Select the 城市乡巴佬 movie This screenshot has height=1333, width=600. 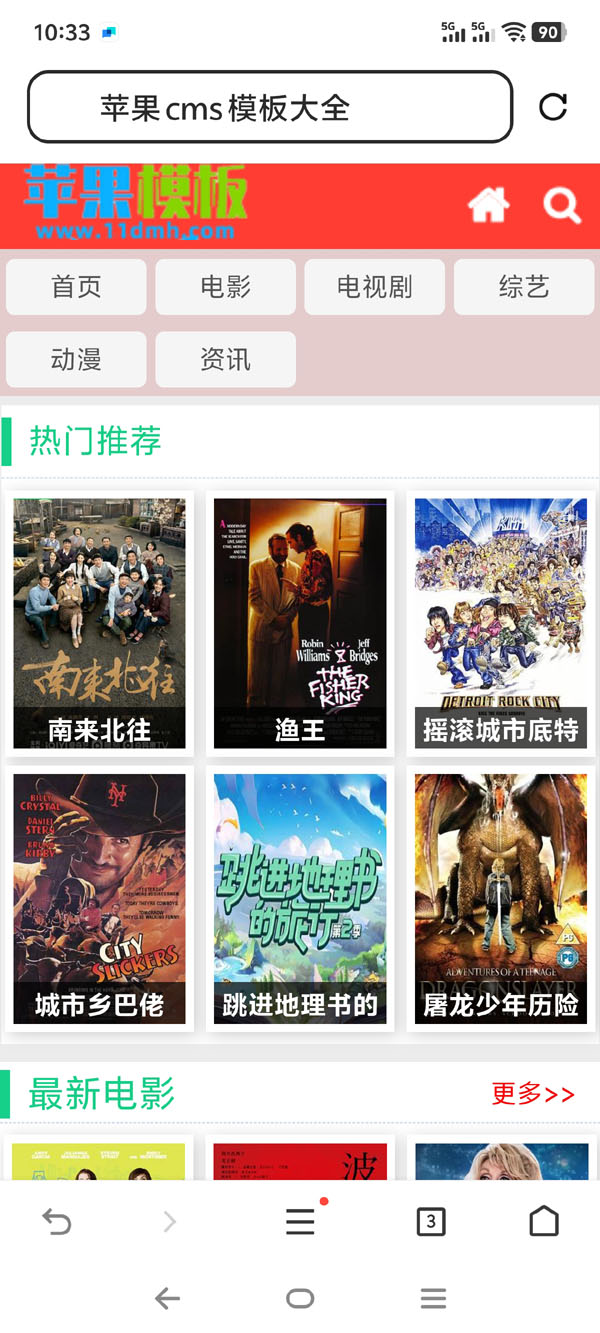pos(99,898)
